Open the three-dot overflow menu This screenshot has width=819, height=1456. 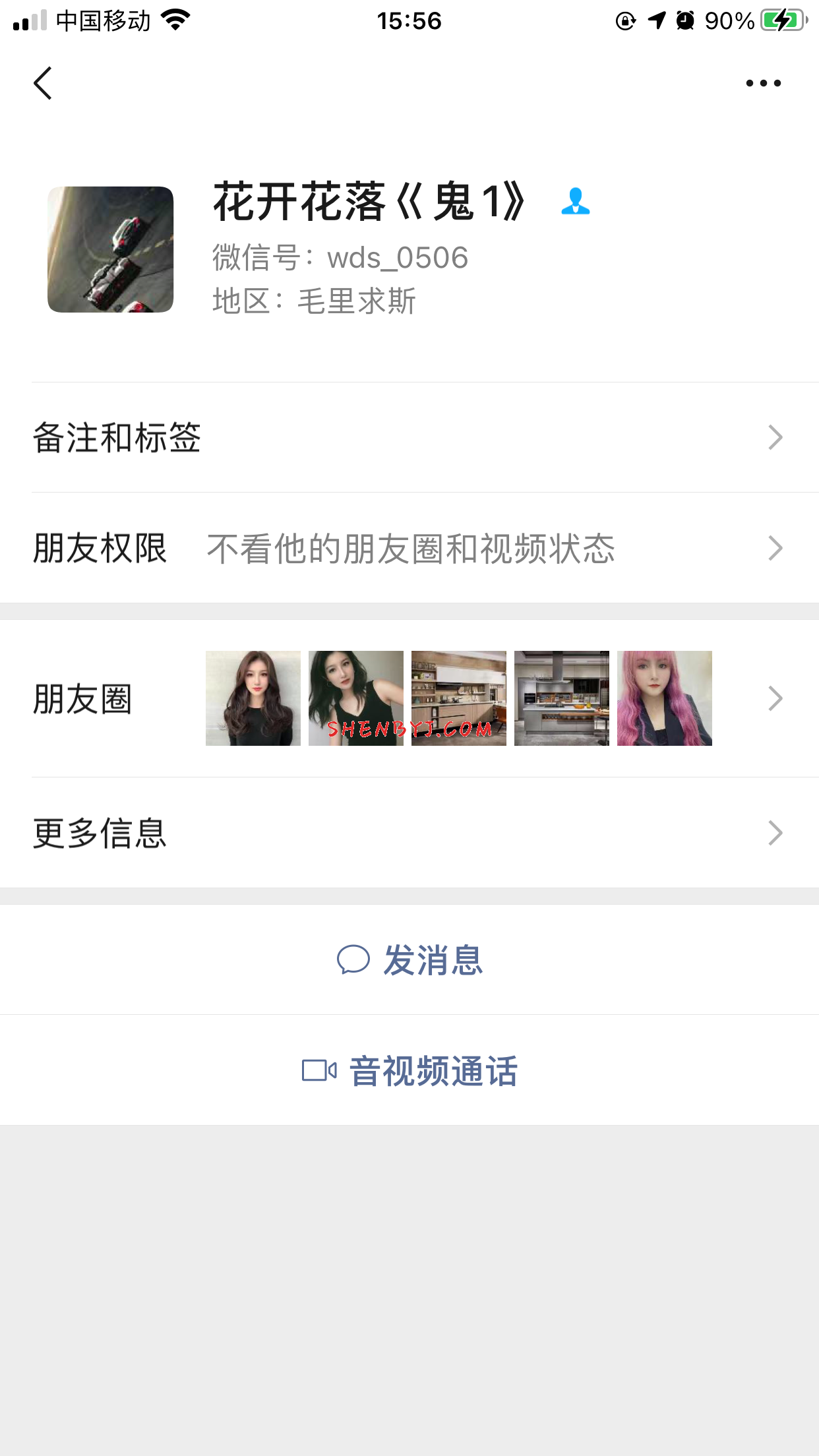763,83
